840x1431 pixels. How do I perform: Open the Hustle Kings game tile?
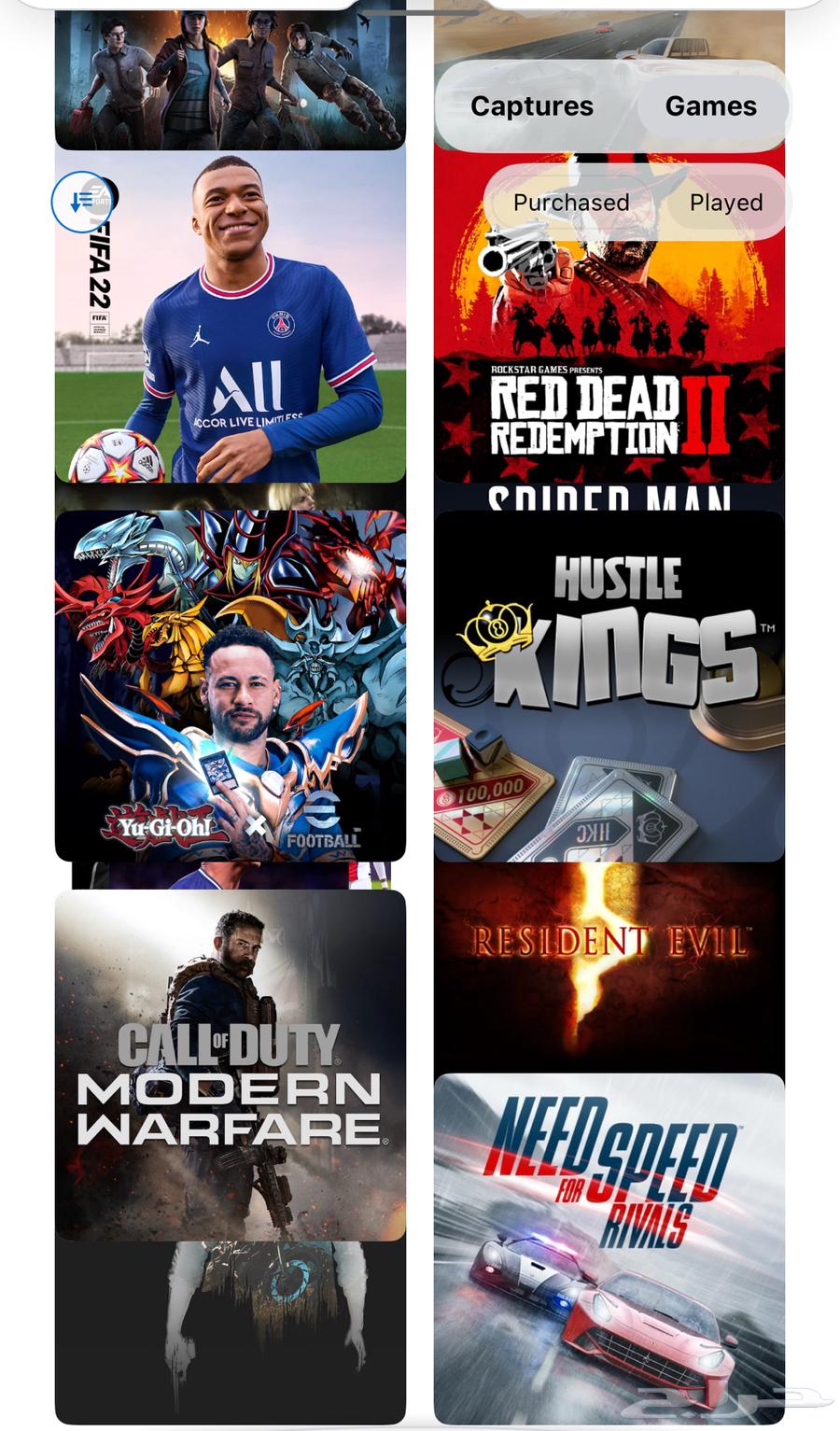point(609,686)
